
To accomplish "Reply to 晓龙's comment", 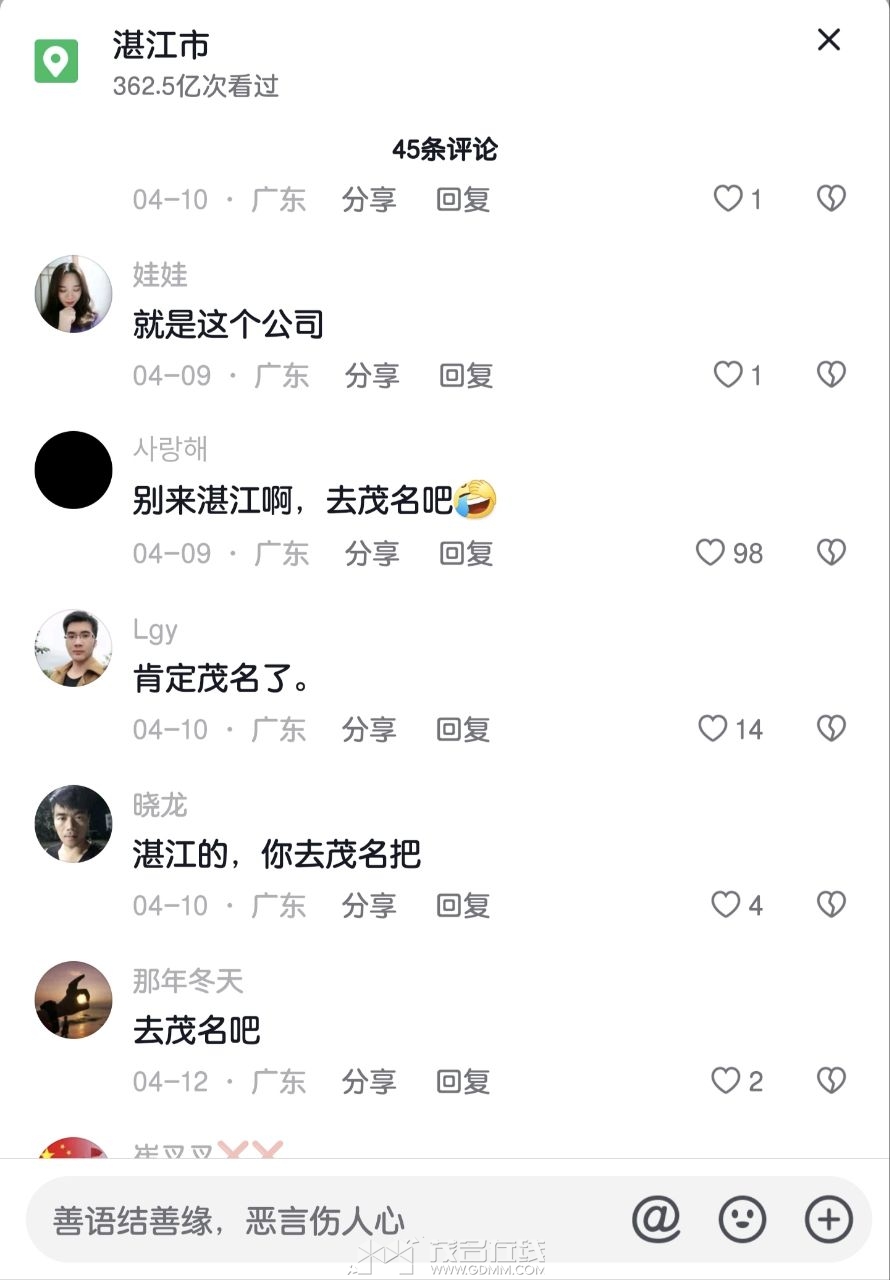I will (463, 905).
